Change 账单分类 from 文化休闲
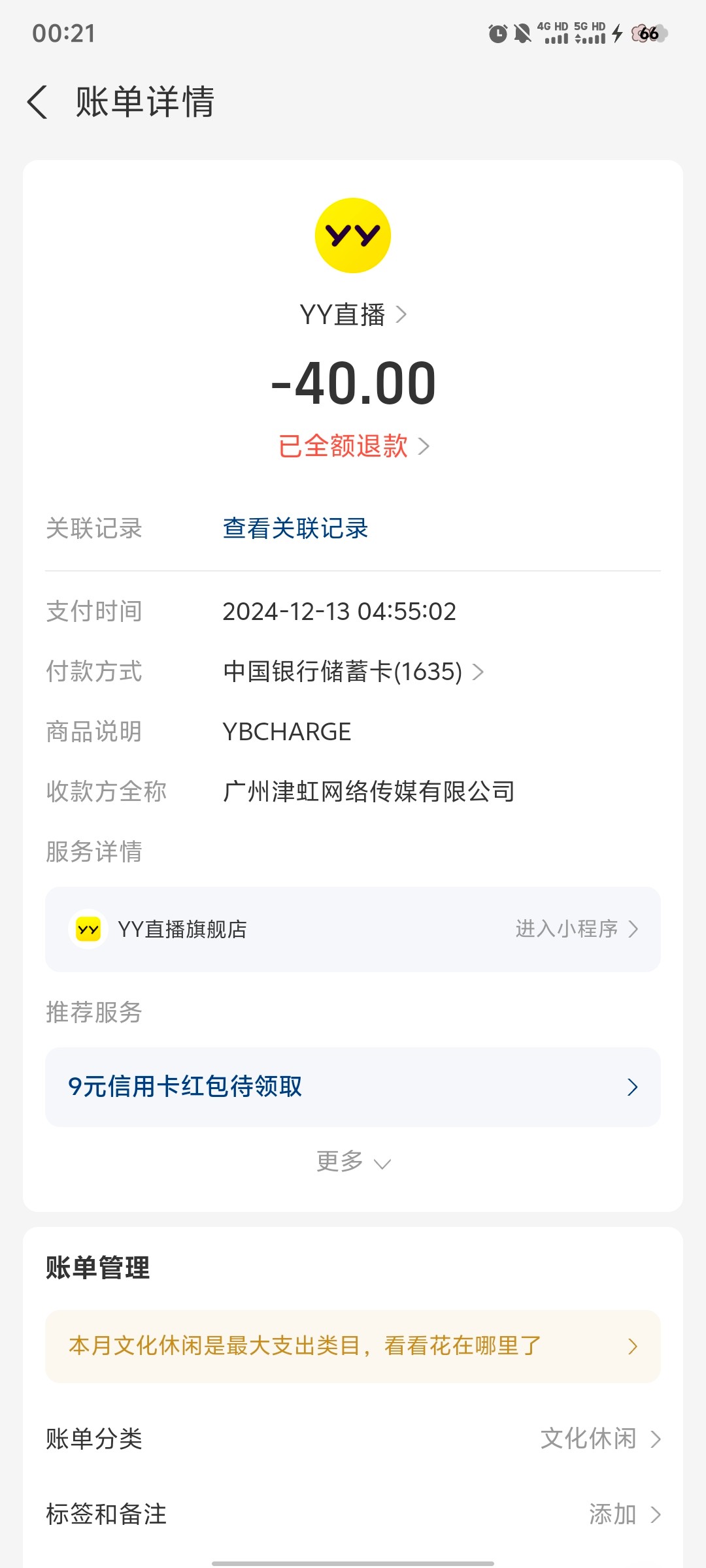This screenshot has height=1568, width=706. 353,1439
